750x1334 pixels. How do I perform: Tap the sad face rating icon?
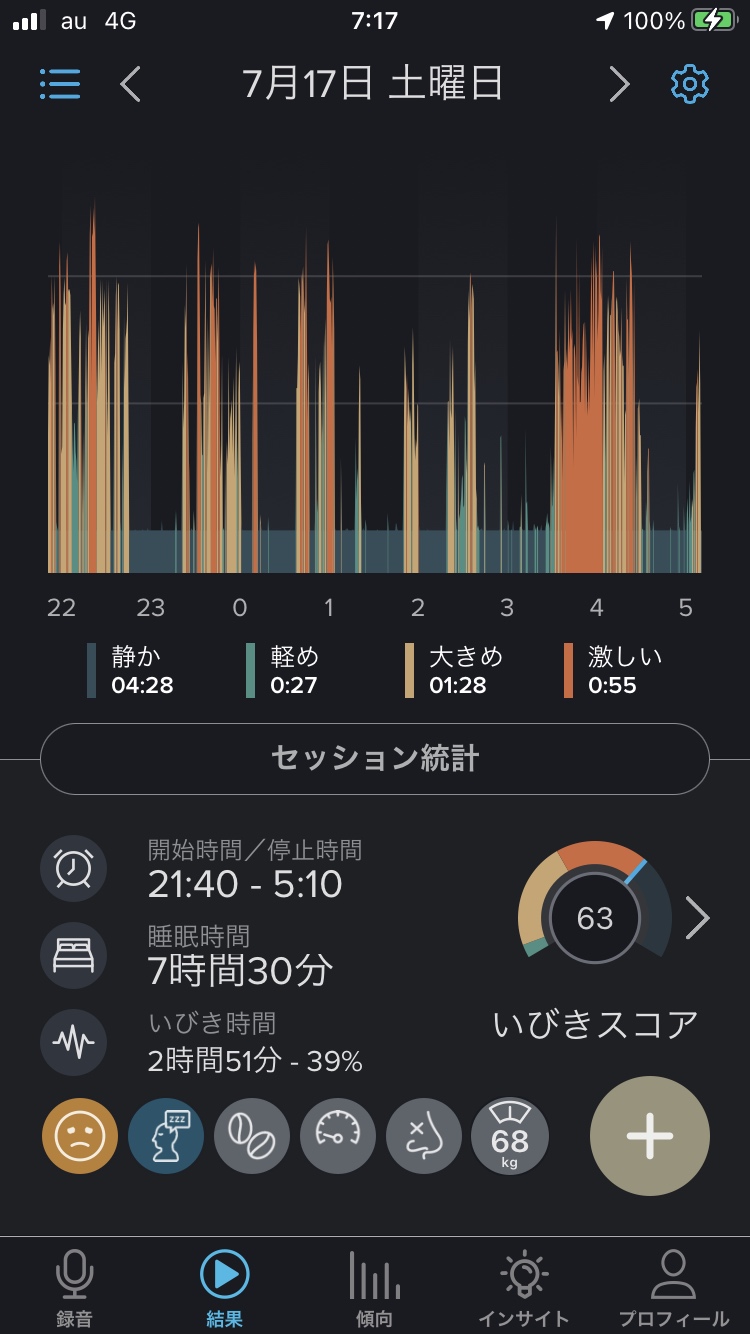[80, 1137]
